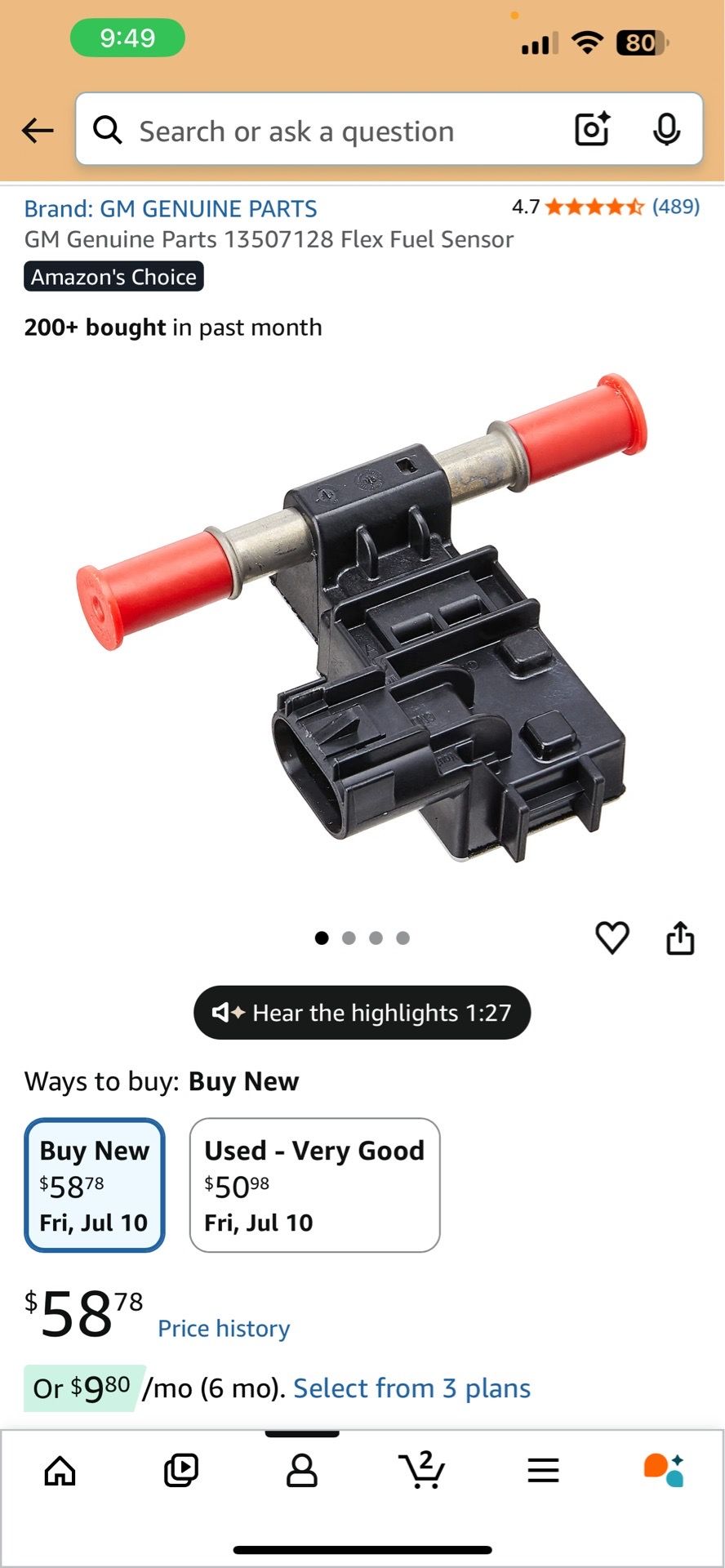
Task: Open the account profile tab
Action: (301, 1471)
